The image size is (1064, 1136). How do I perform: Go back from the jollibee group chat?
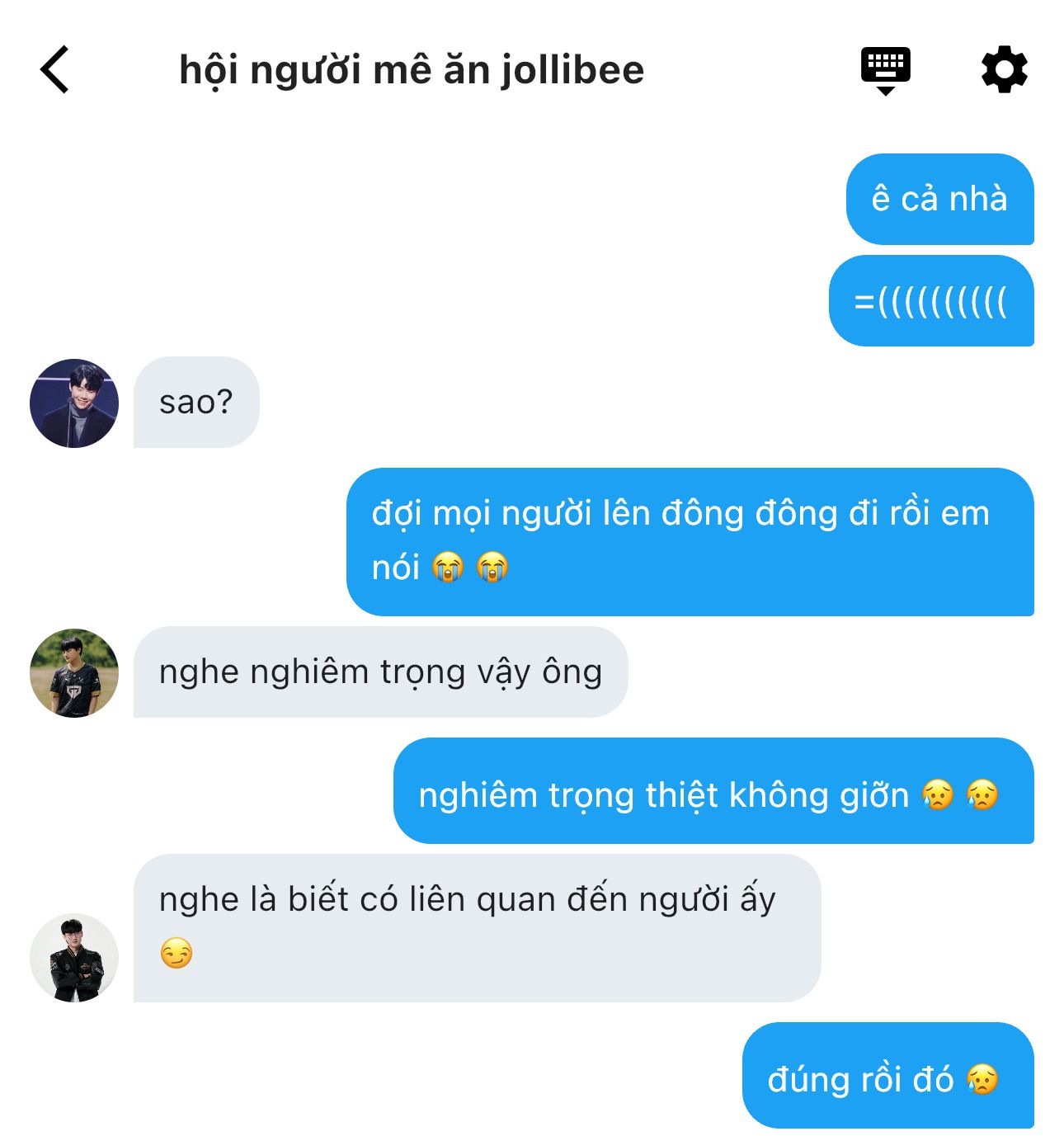[55, 70]
